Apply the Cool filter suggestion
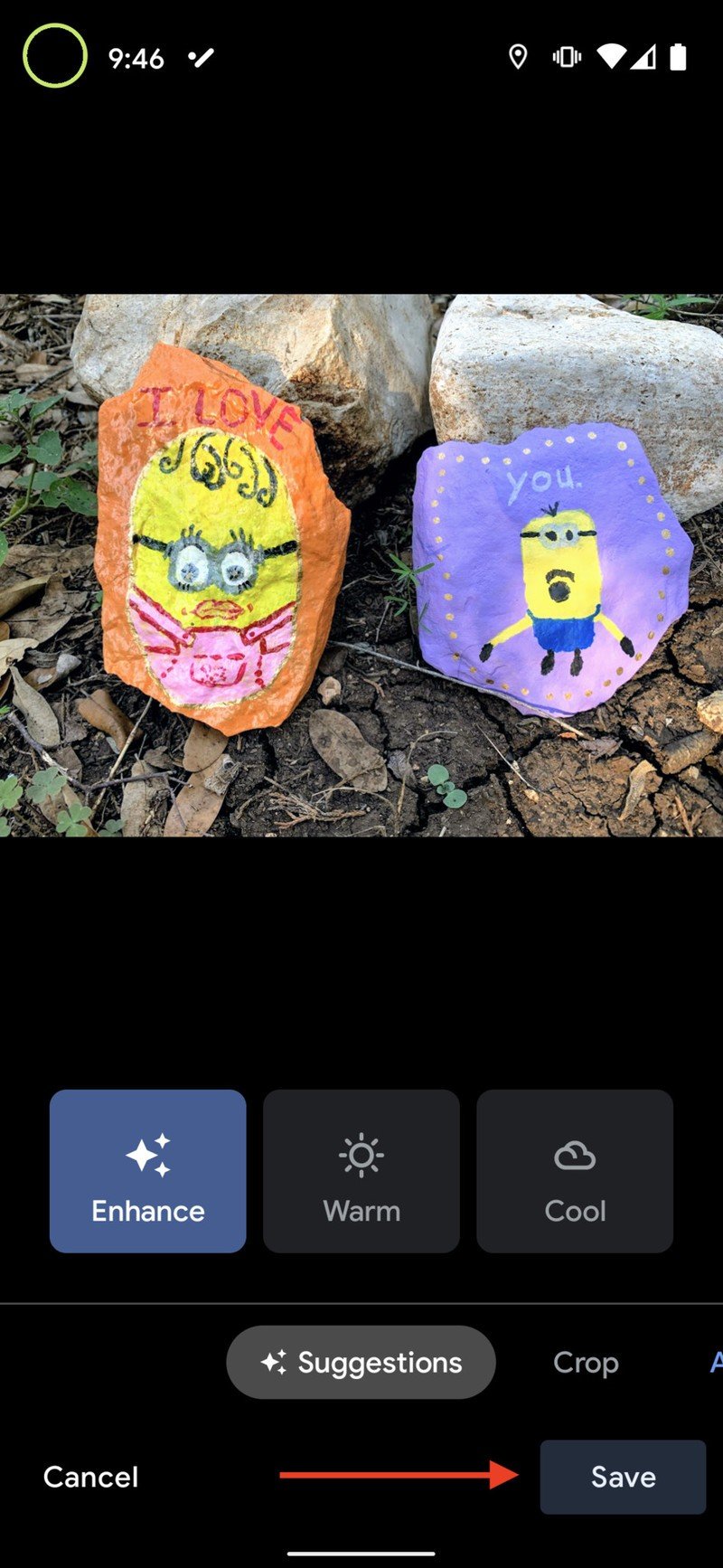Screen dimensions: 723x1568 pyautogui.click(x=574, y=1171)
